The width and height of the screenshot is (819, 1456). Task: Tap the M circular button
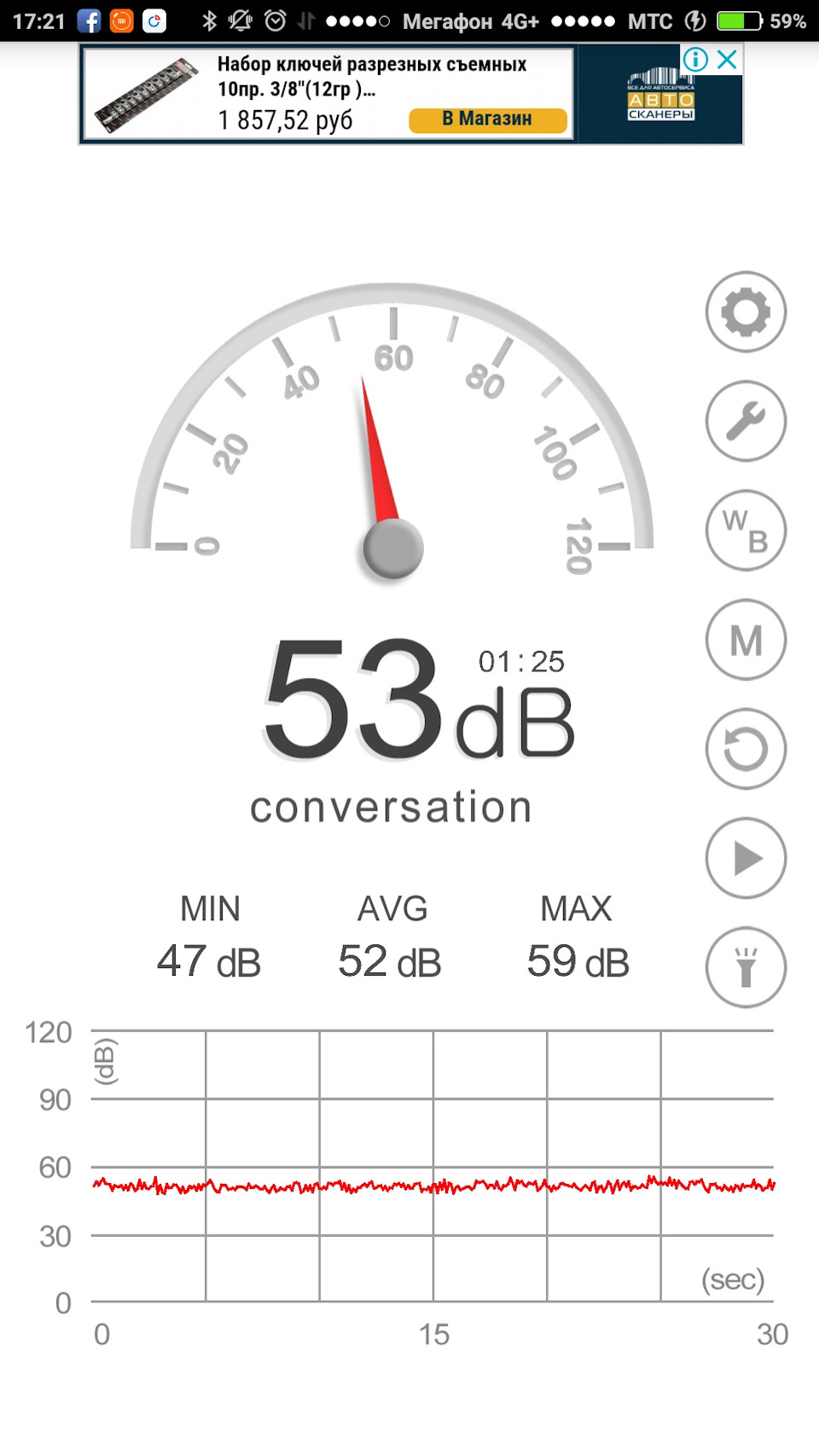click(x=746, y=640)
